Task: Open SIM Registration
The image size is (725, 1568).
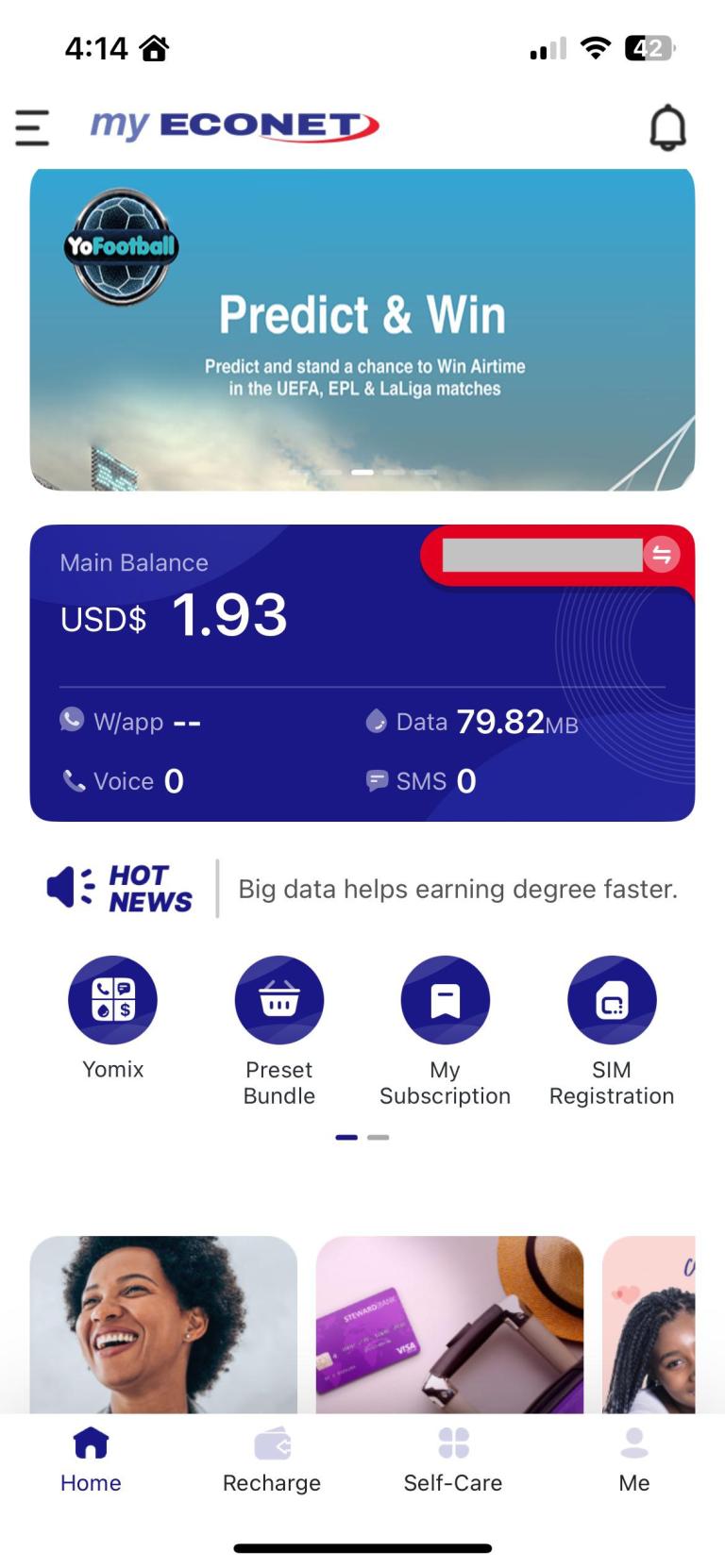Action: coord(611,999)
